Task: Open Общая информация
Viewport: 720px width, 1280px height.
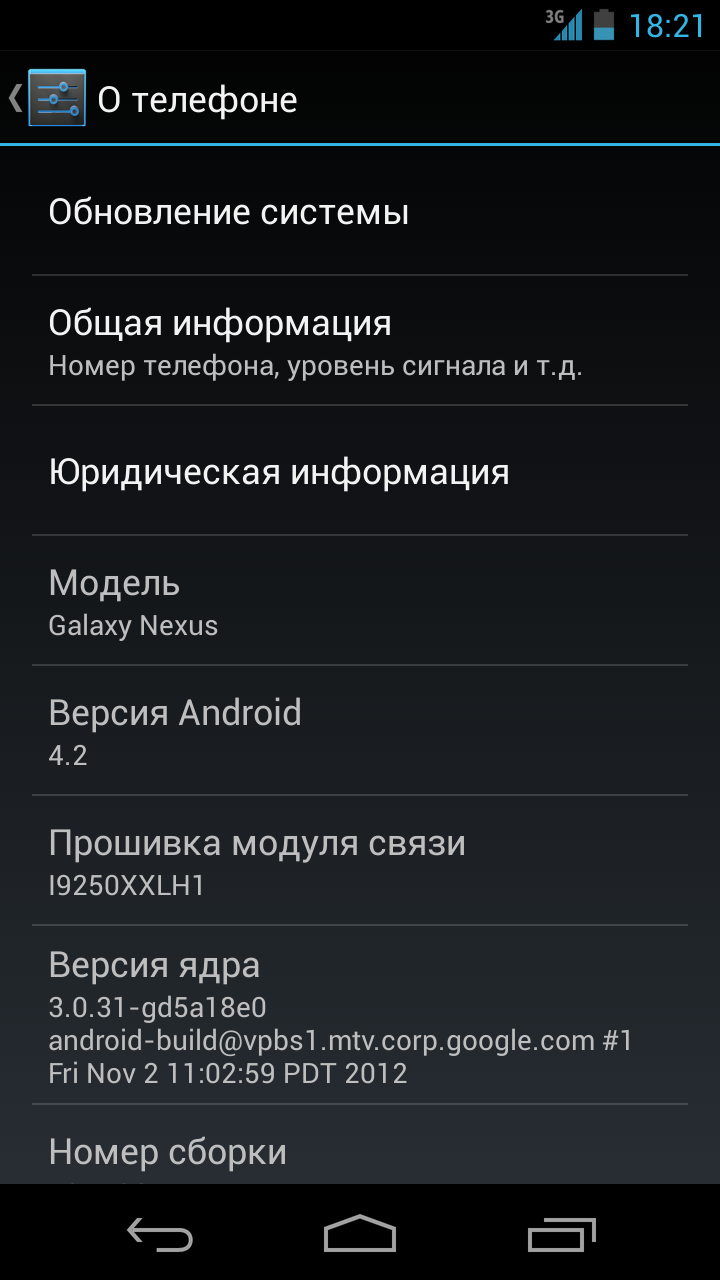Action: tap(360, 341)
